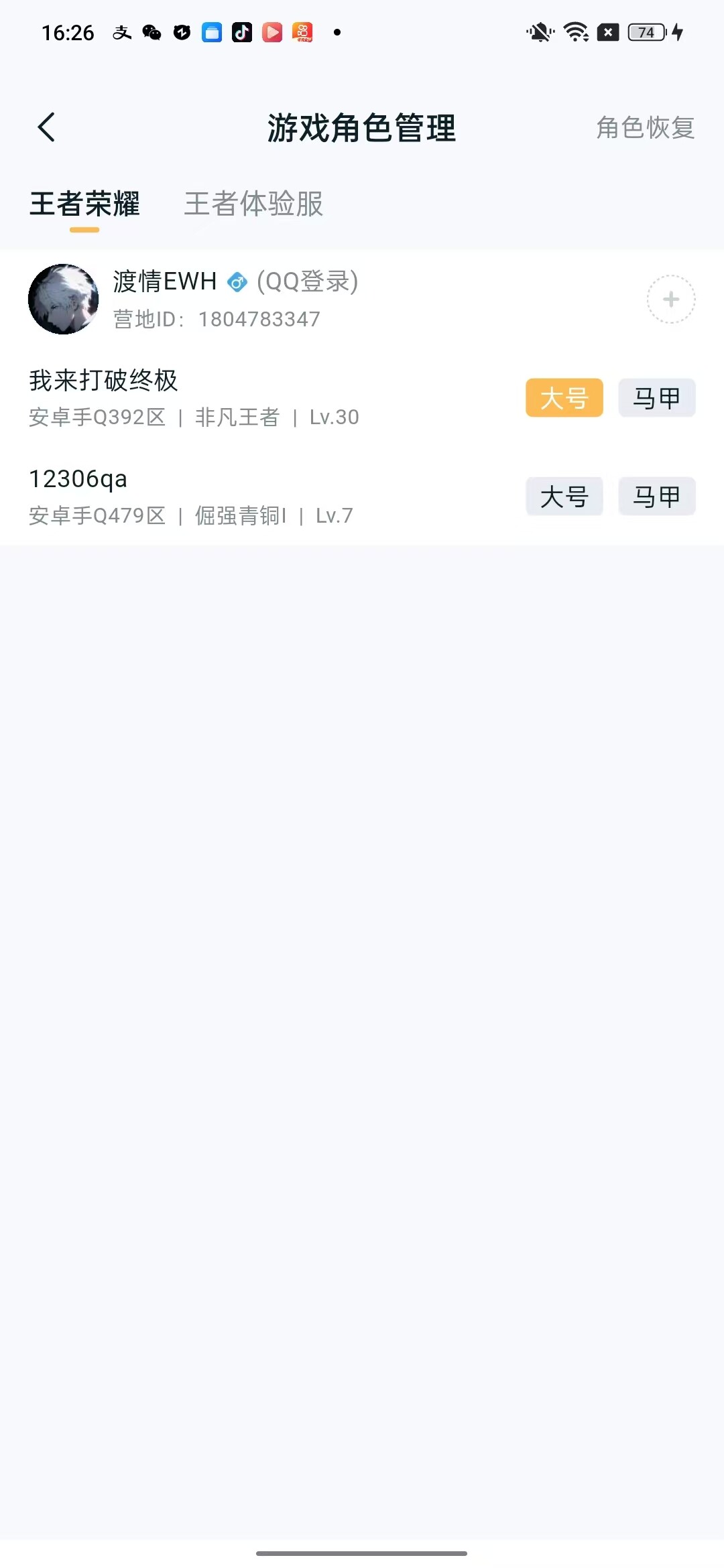Tap the back arrow to exit role management
724x1568 pixels.
click(x=47, y=127)
